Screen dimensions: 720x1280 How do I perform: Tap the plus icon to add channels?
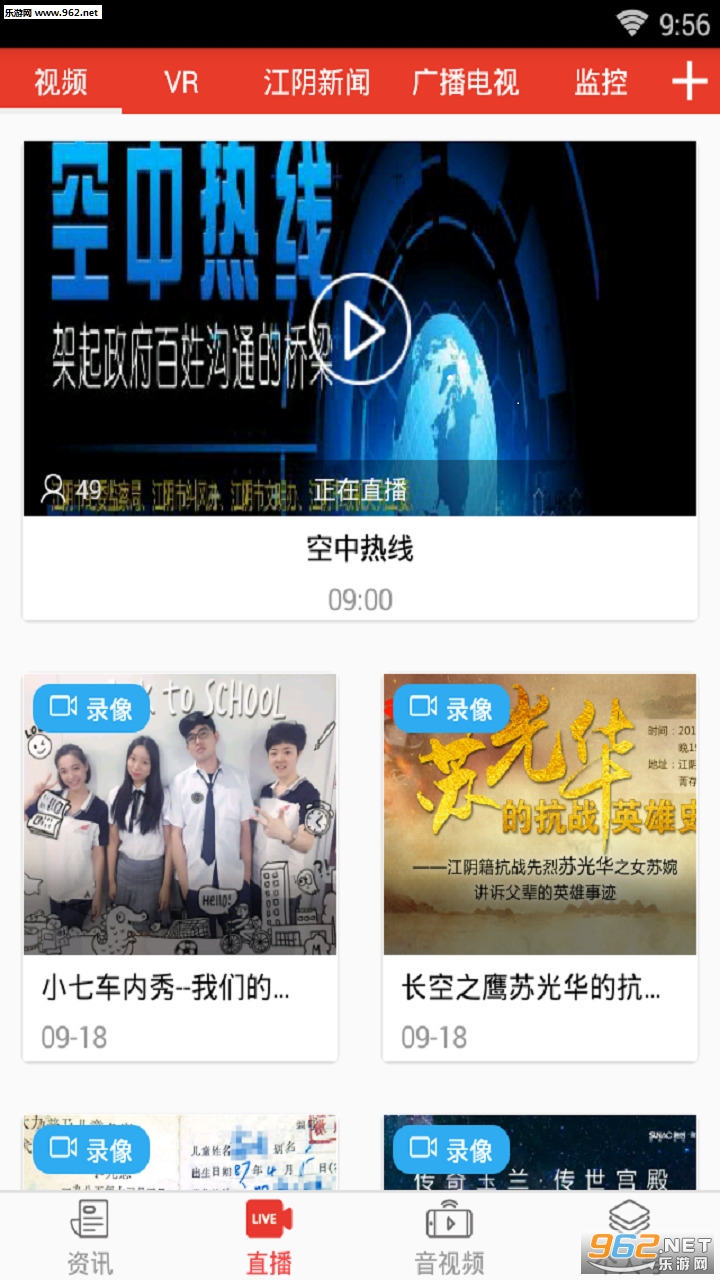[689, 81]
